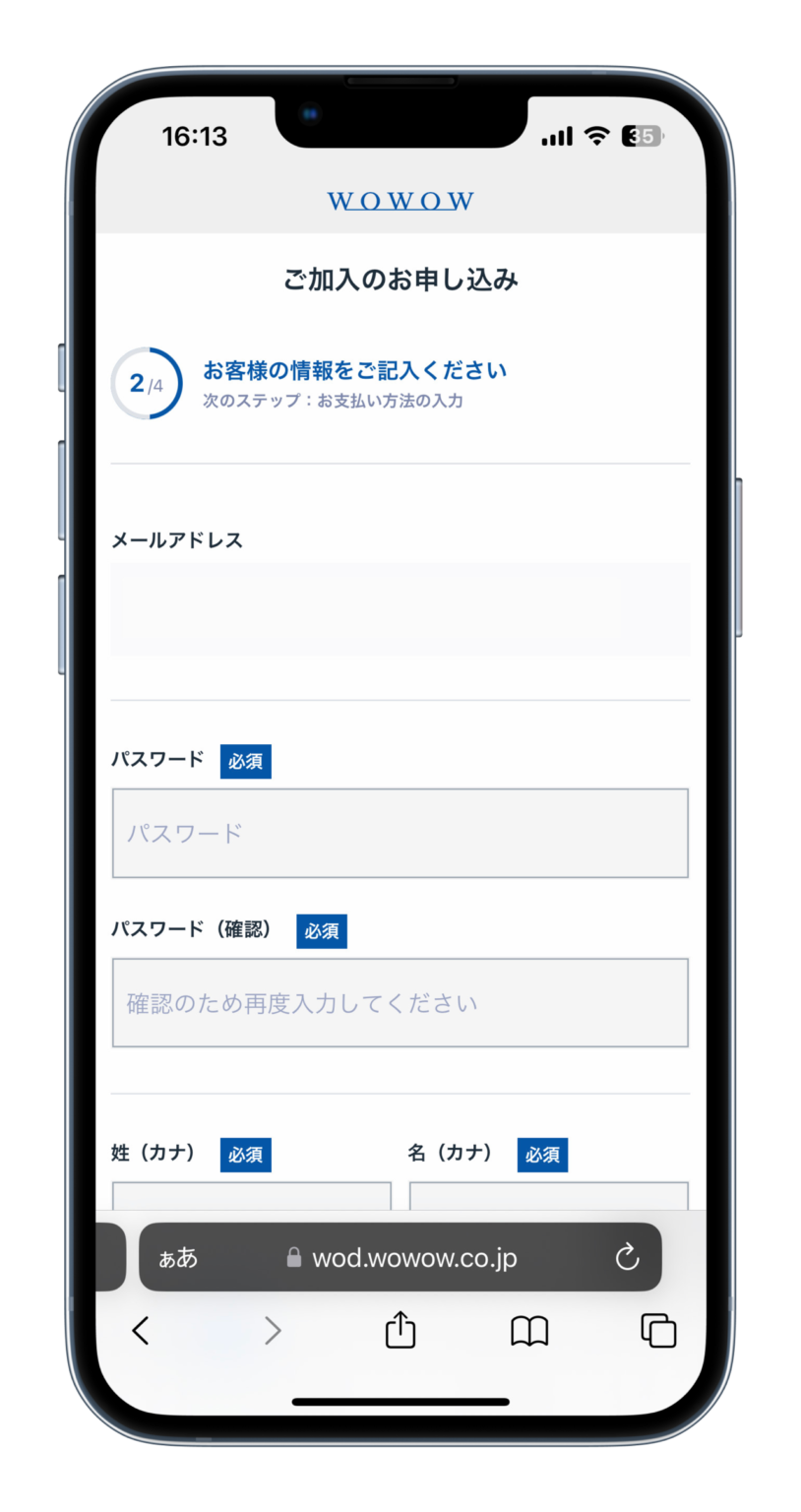Focus the パスワード（確認） field
801x1512 pixels.
pos(400,1003)
